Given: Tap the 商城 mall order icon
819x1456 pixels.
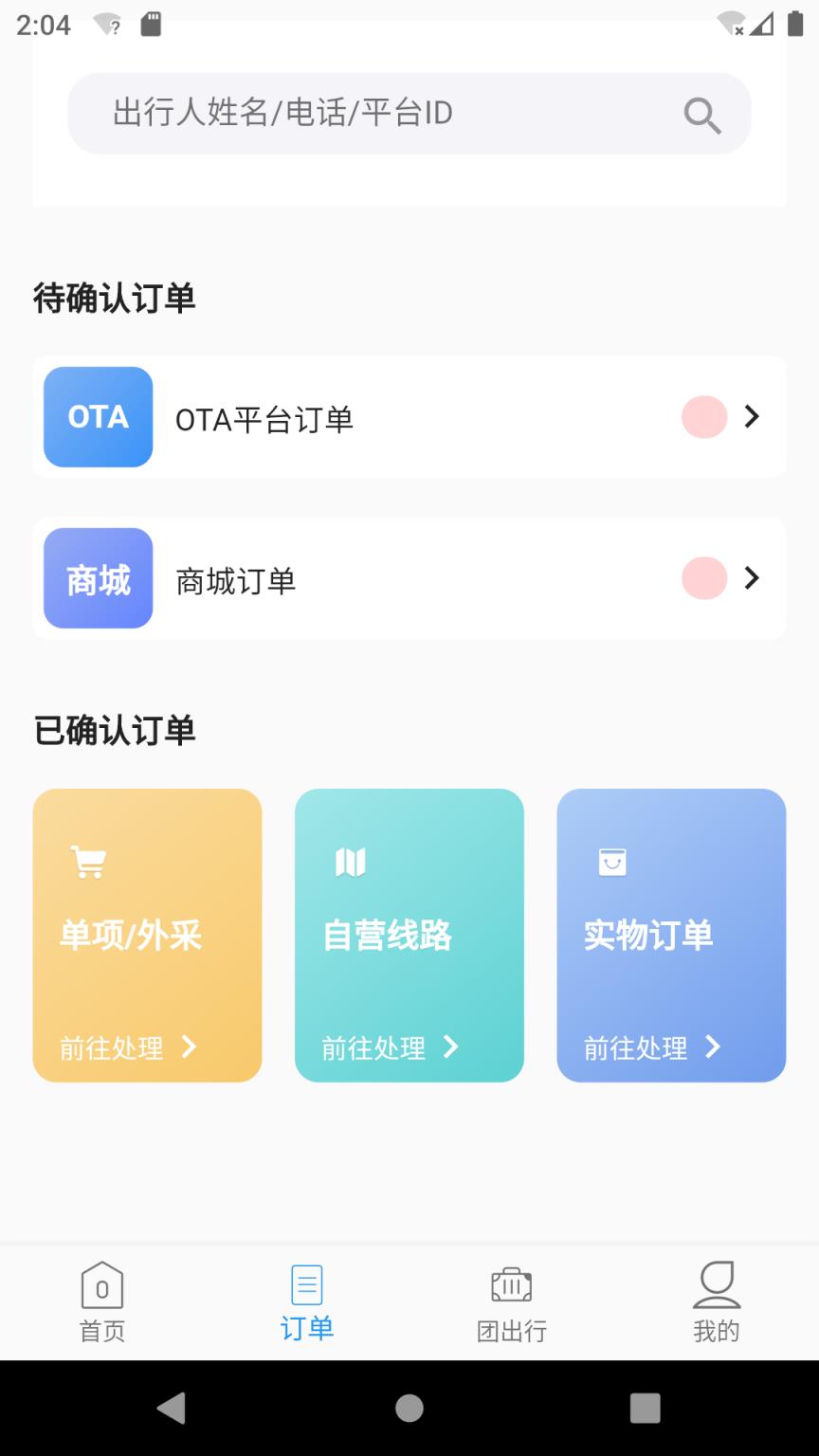Looking at the screenshot, I should click(x=98, y=578).
